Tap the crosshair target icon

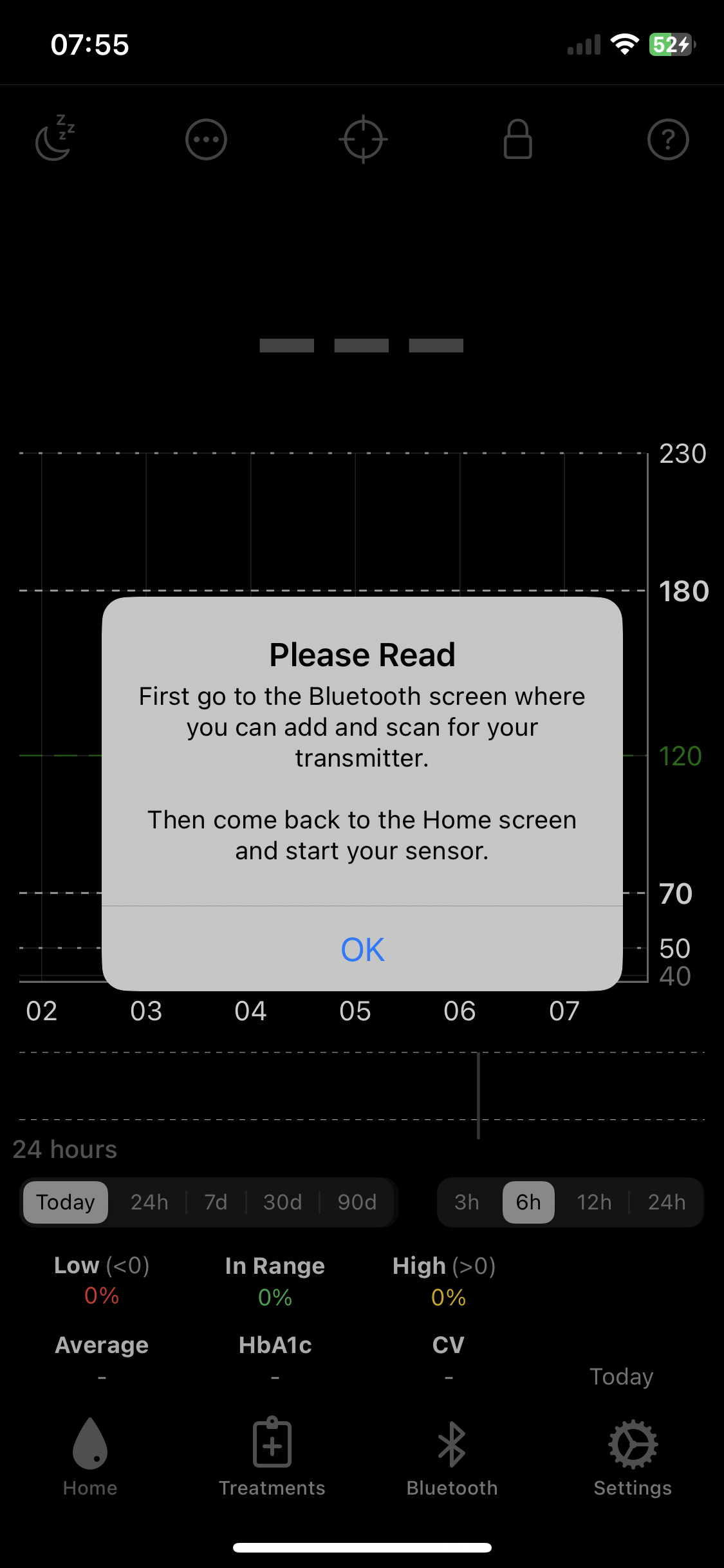(363, 139)
